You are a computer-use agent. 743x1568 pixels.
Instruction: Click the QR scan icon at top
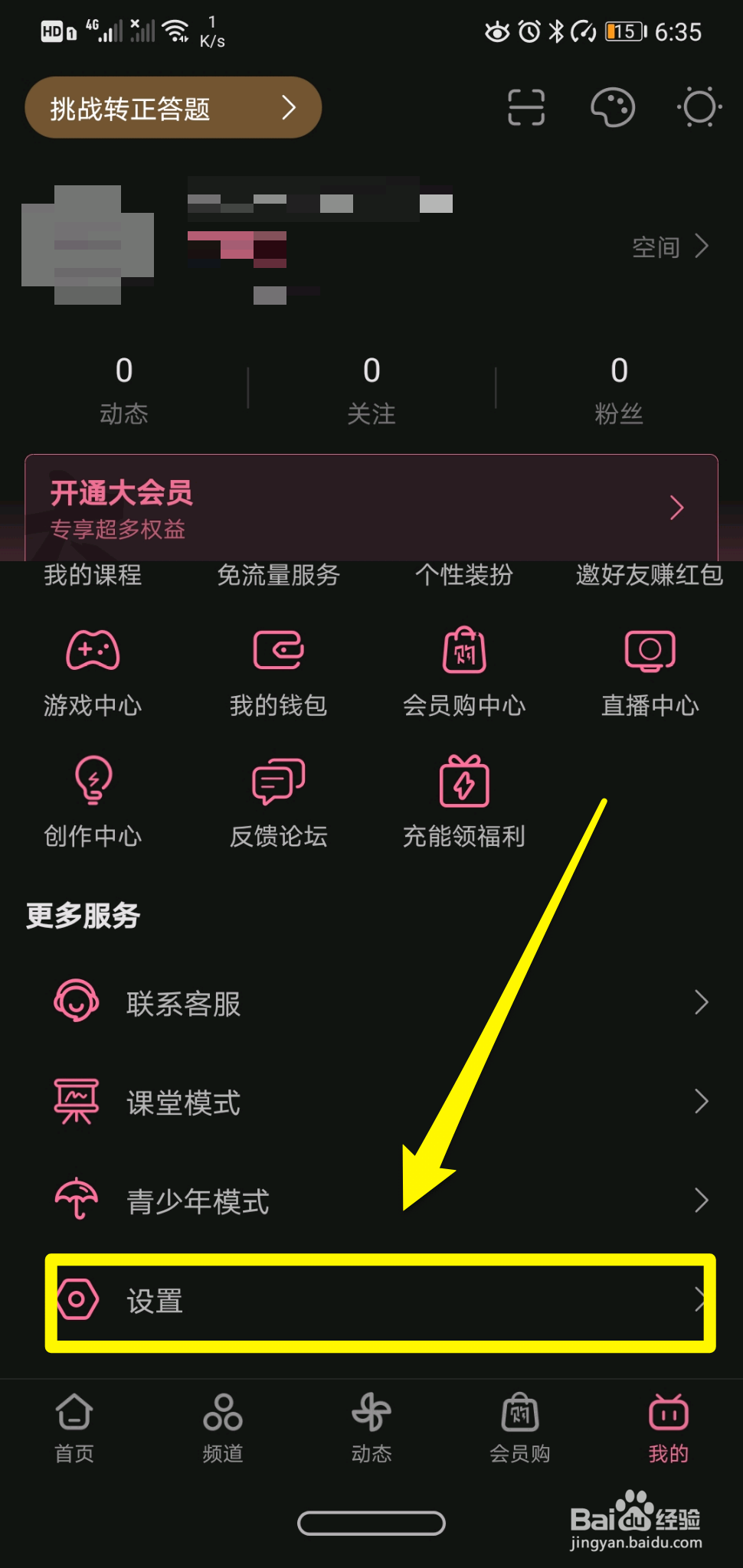point(525,108)
